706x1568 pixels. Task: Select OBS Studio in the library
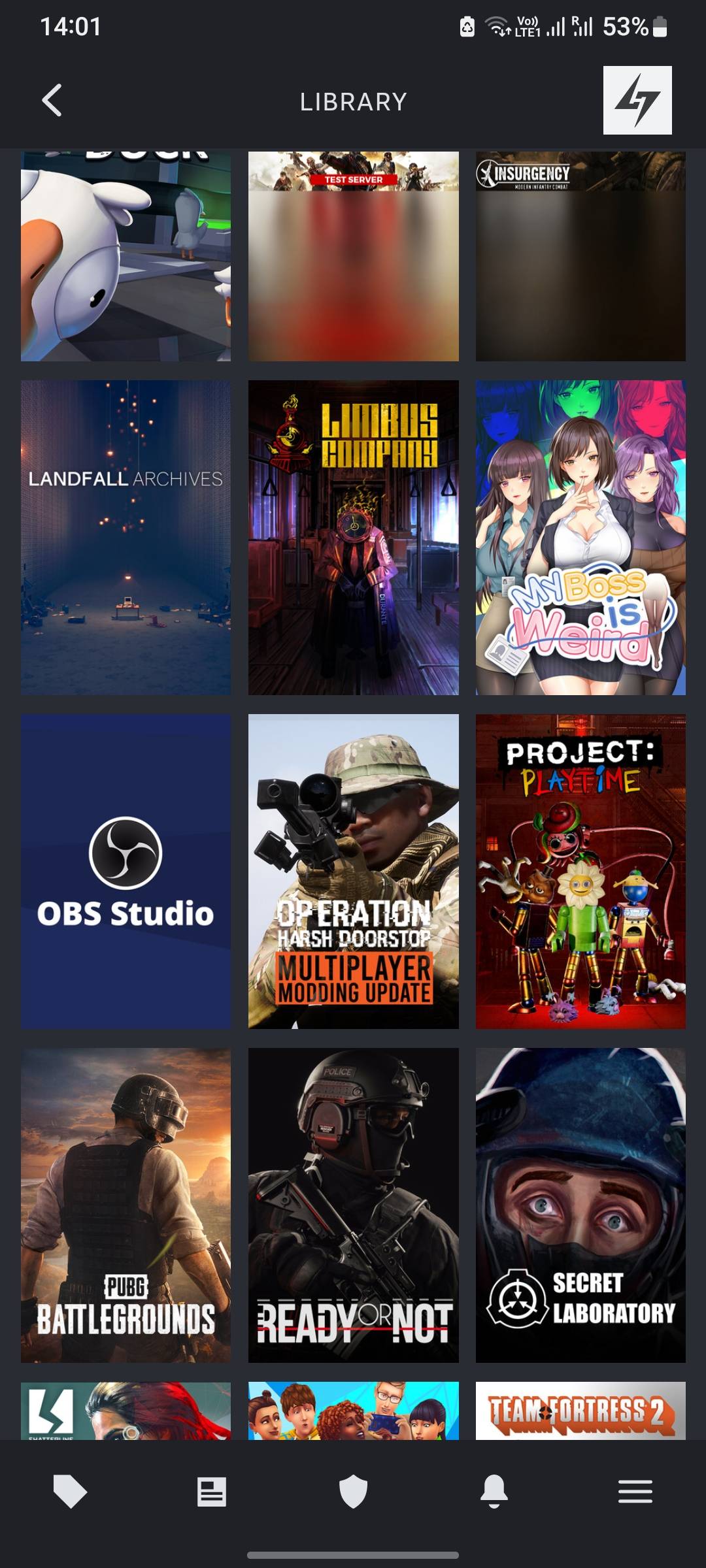[x=126, y=871]
